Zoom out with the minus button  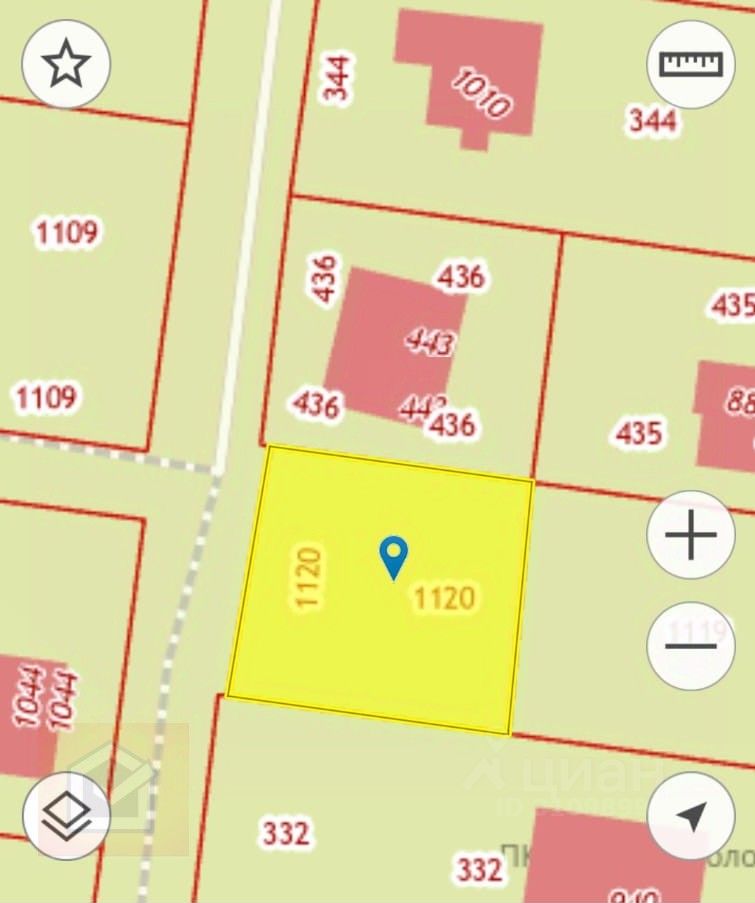[691, 646]
